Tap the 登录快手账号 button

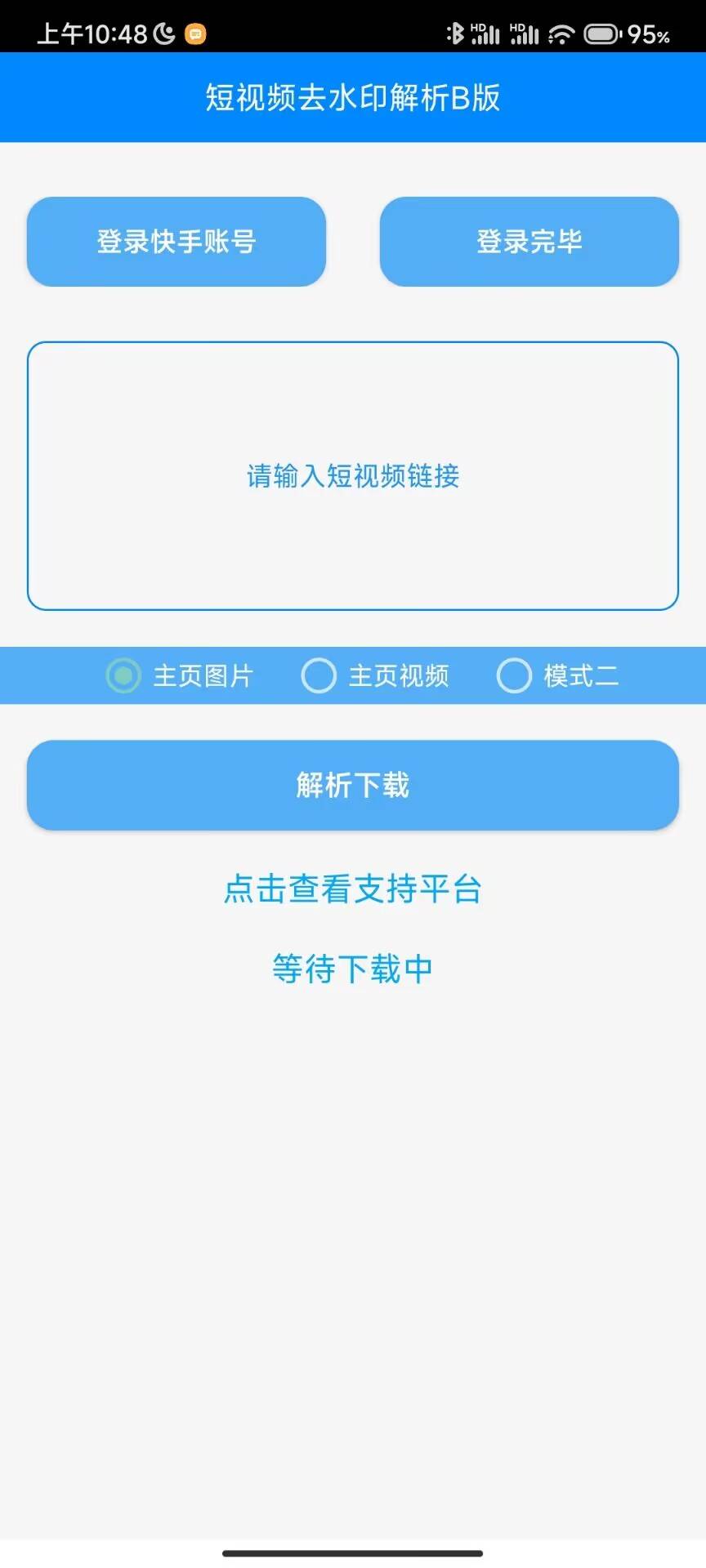coord(176,242)
